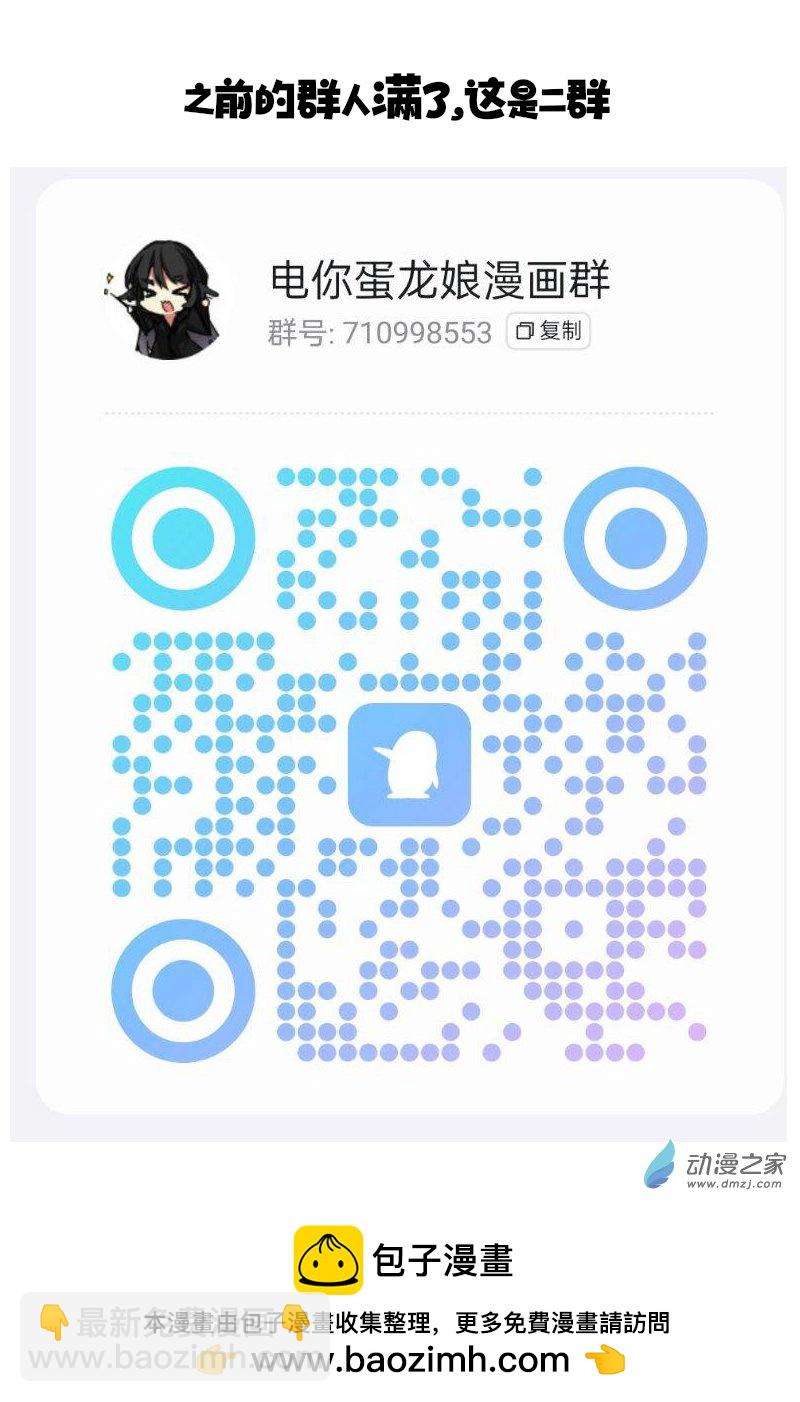Click the 复制 copy button

click(x=548, y=332)
